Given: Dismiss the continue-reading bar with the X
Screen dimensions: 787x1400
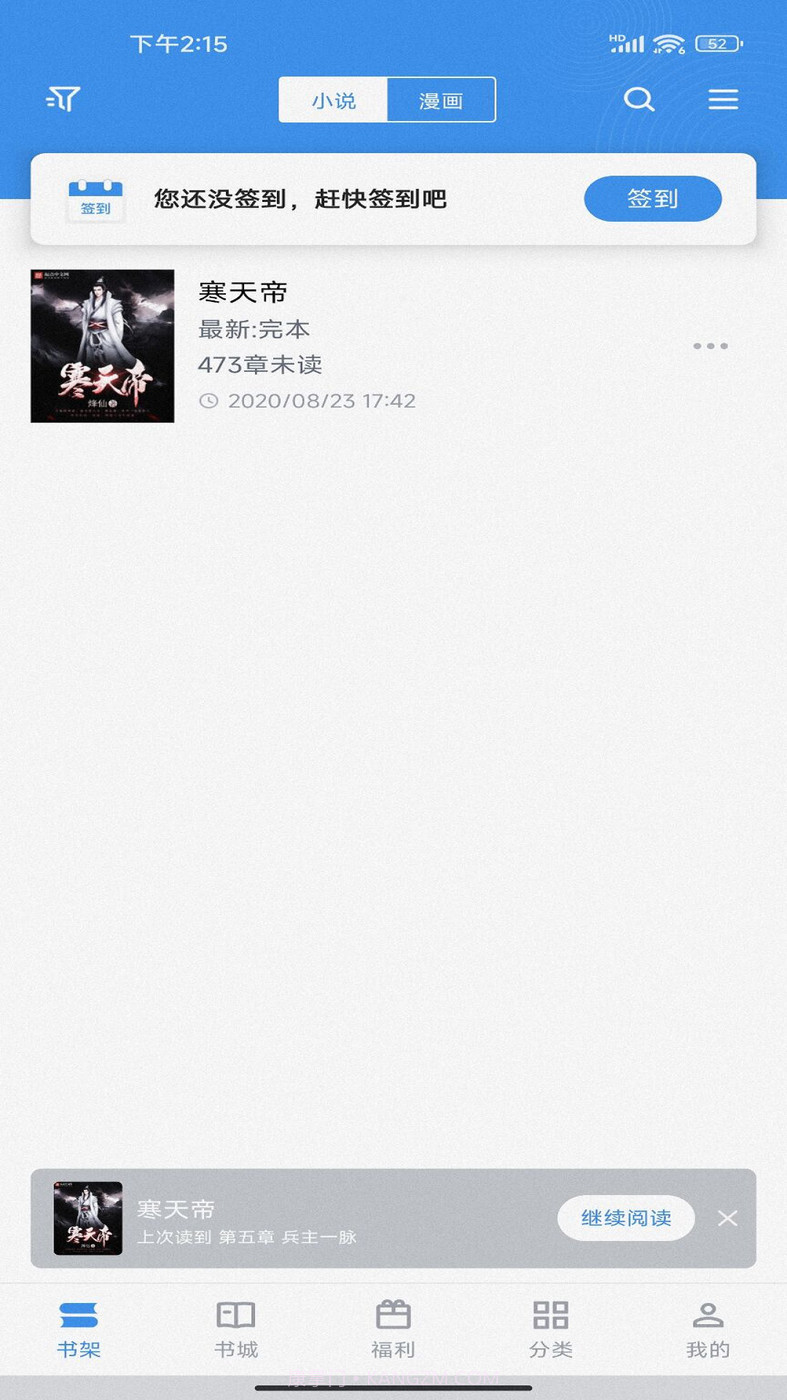Looking at the screenshot, I should (727, 1218).
